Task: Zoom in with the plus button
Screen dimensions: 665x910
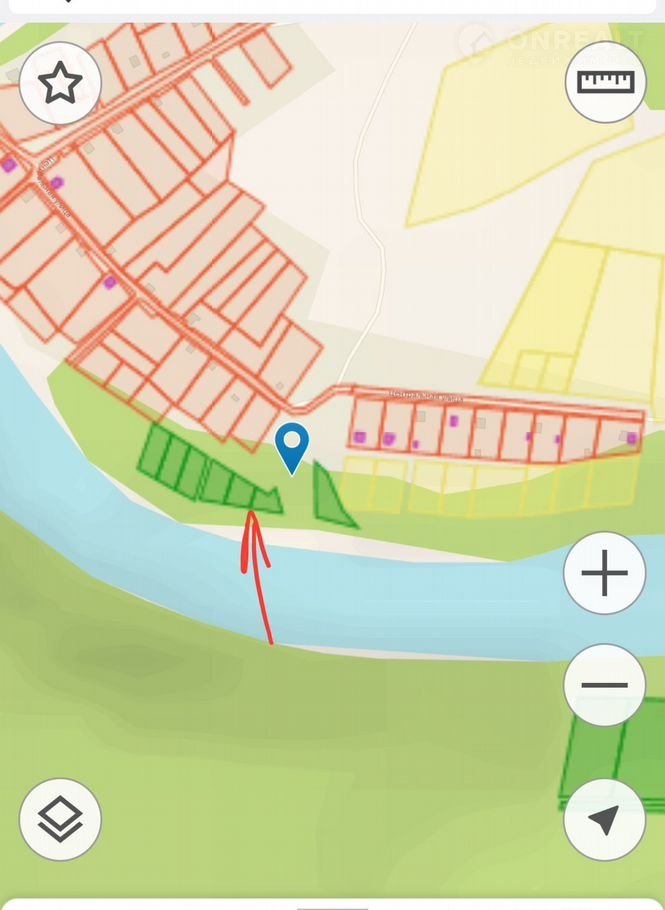Action: tap(604, 574)
